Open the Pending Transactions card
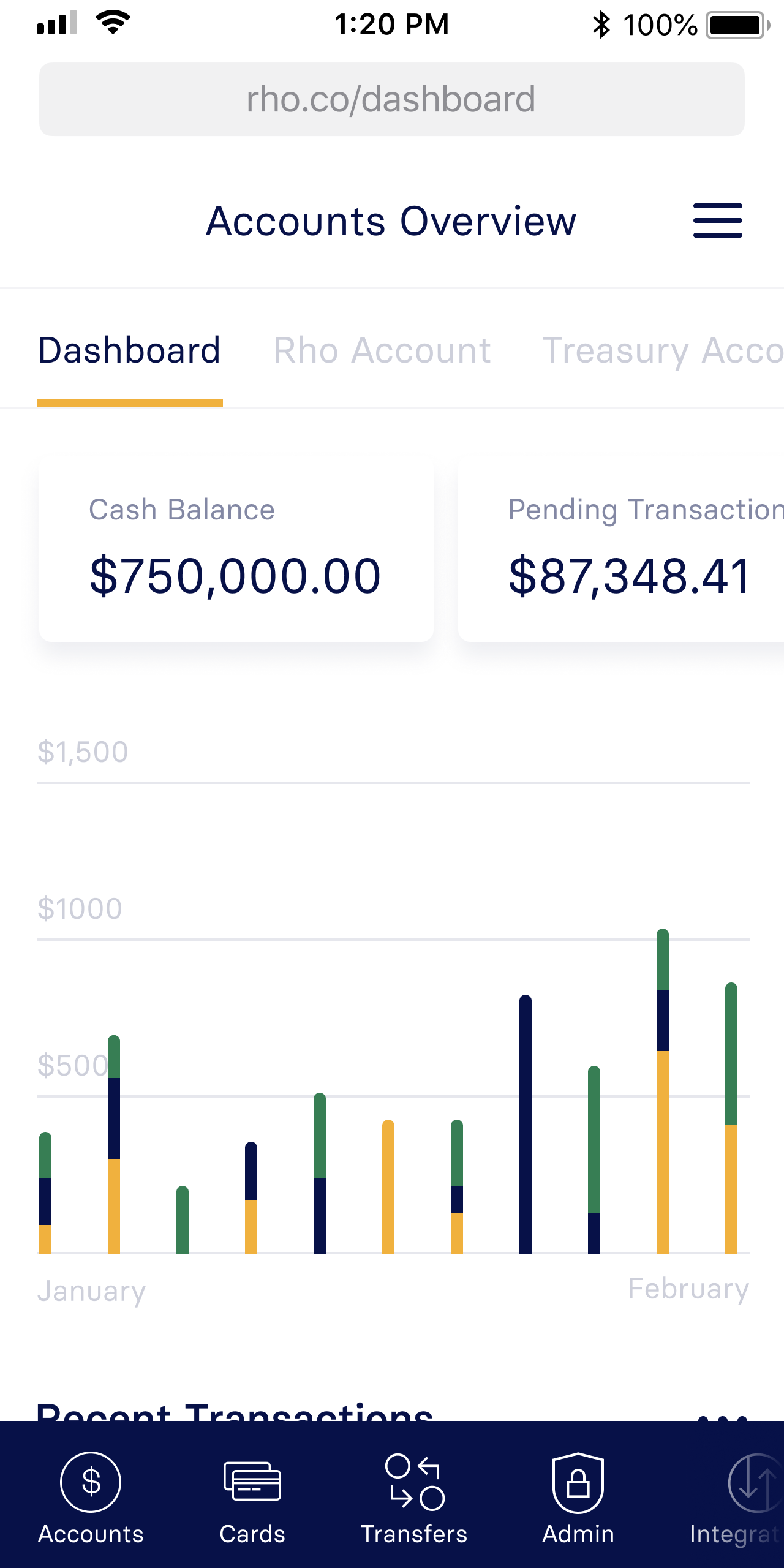 click(x=621, y=549)
